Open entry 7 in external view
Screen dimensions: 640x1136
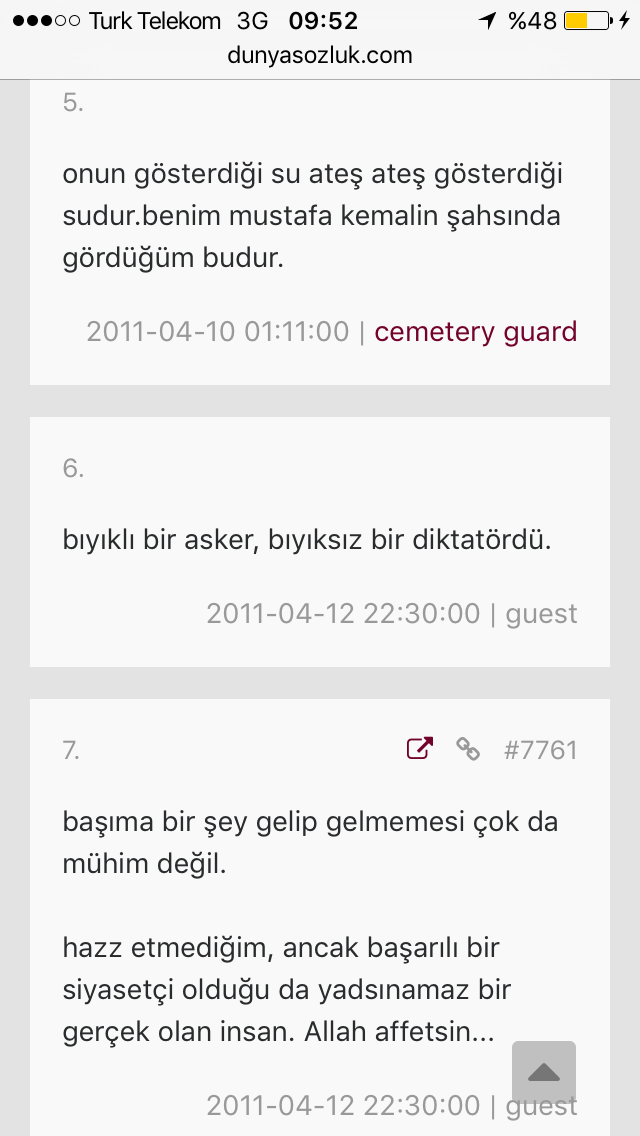[420, 748]
